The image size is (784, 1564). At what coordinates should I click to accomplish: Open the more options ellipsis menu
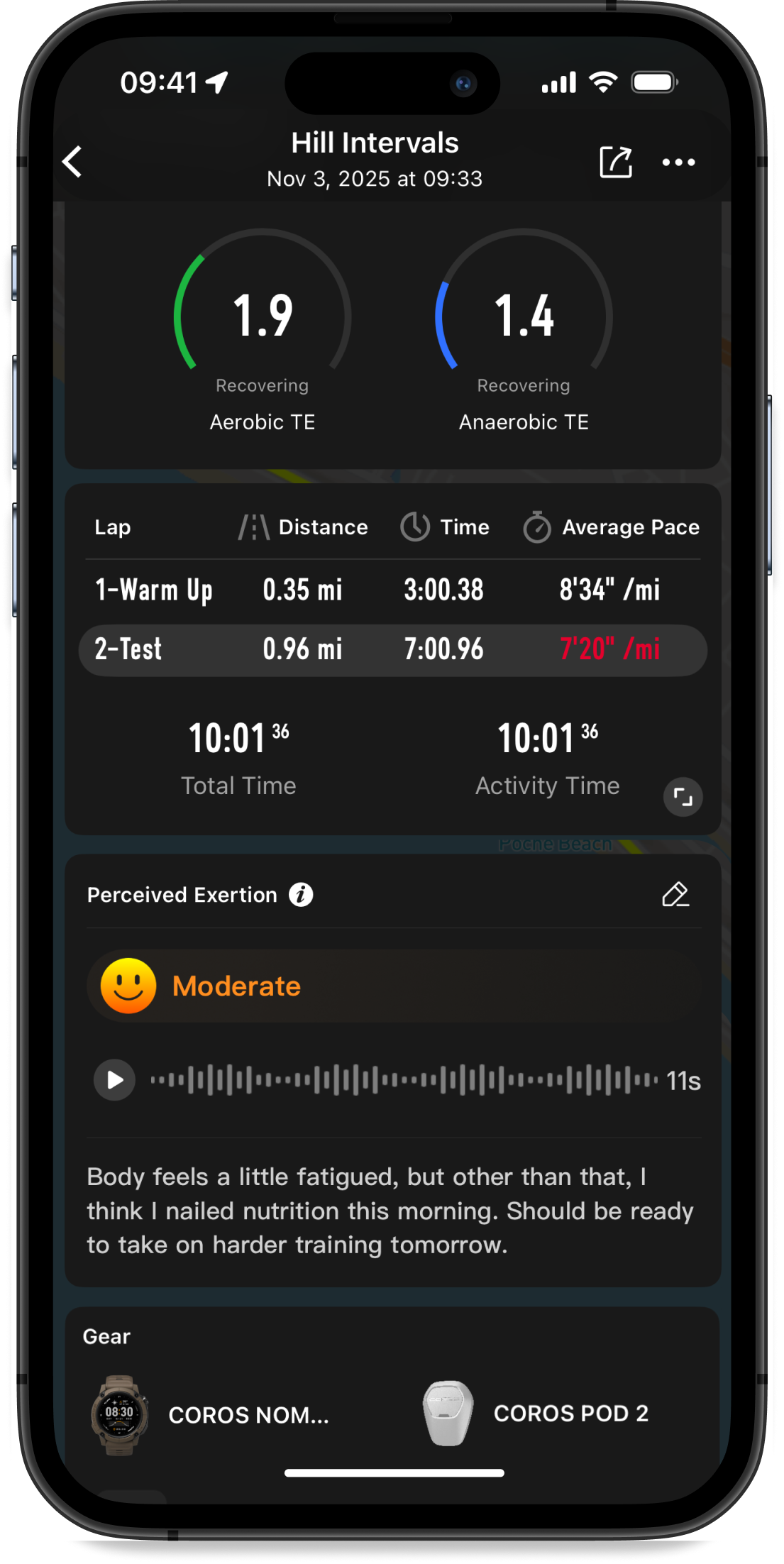click(x=678, y=162)
